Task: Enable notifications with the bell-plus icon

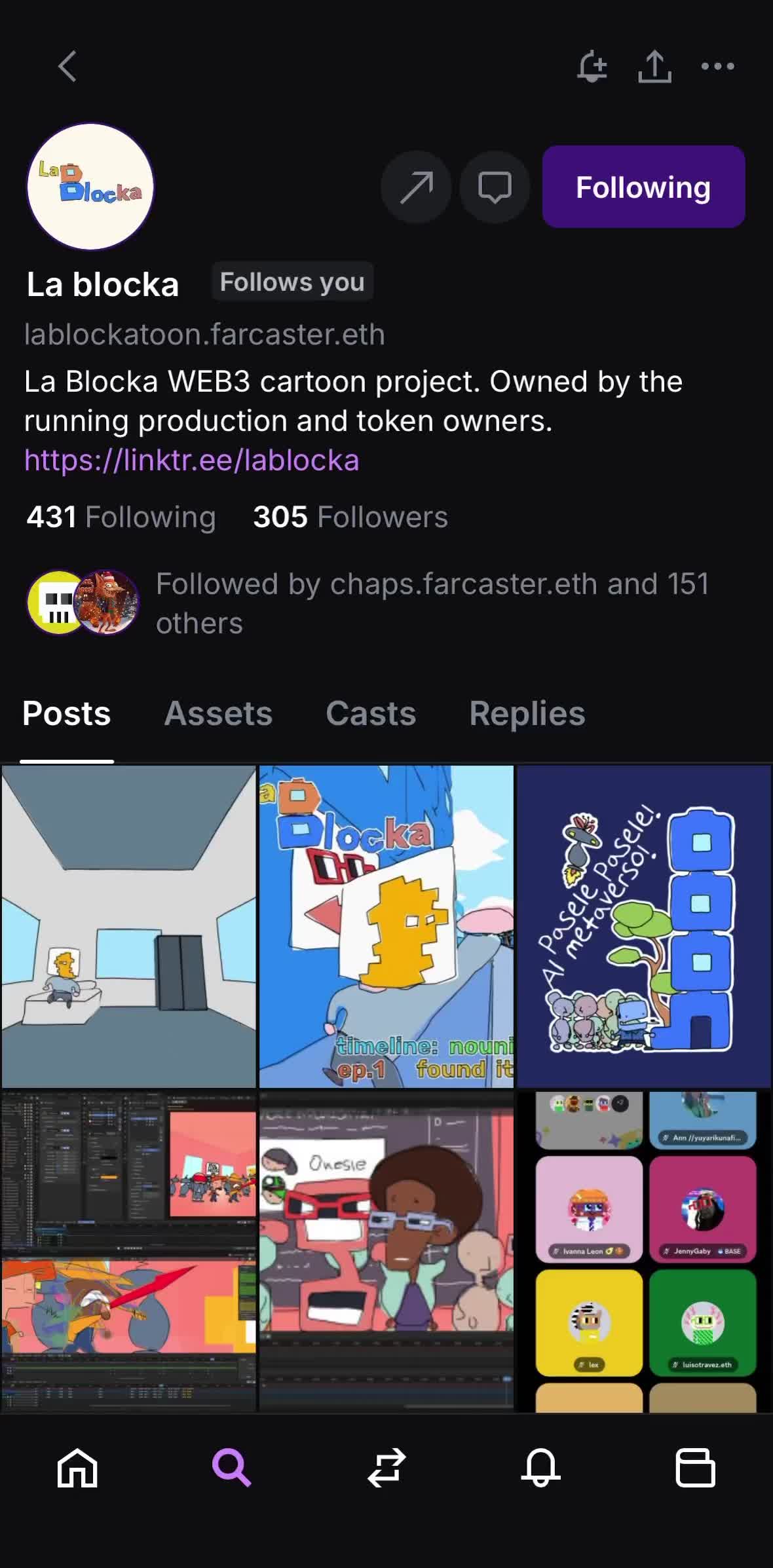Action: pos(592,66)
